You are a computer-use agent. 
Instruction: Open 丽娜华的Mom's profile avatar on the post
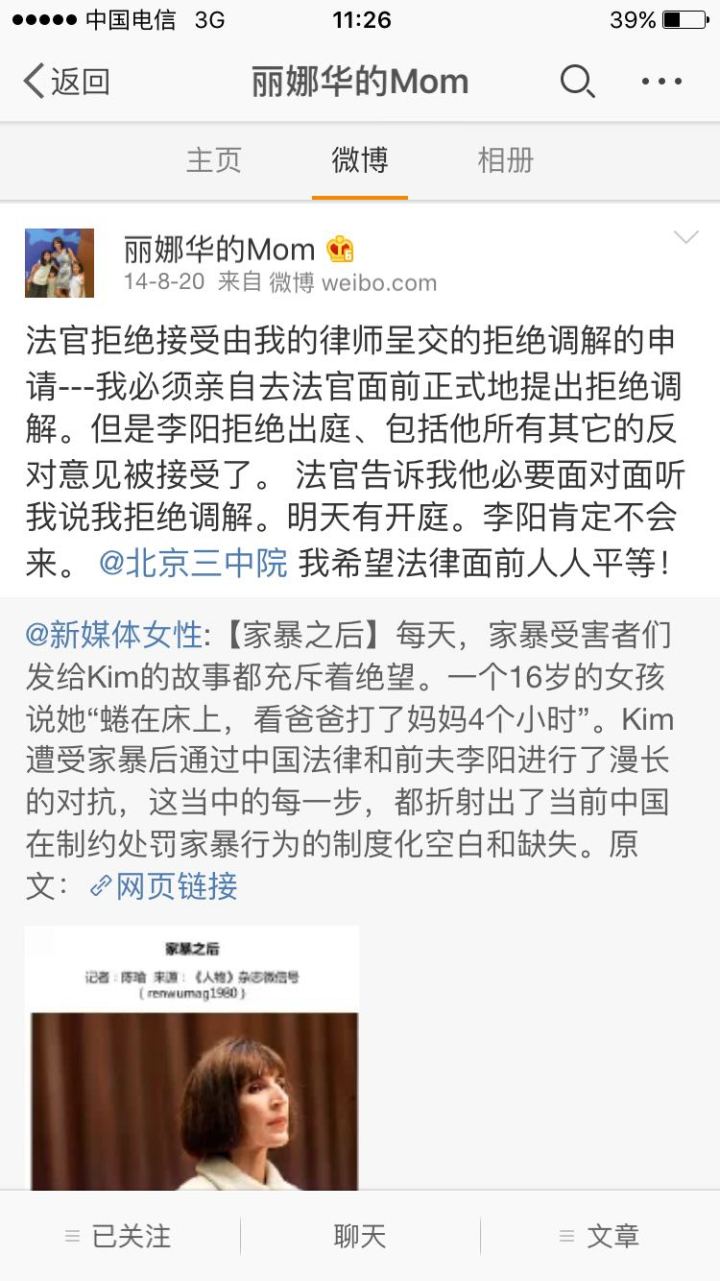(60, 263)
